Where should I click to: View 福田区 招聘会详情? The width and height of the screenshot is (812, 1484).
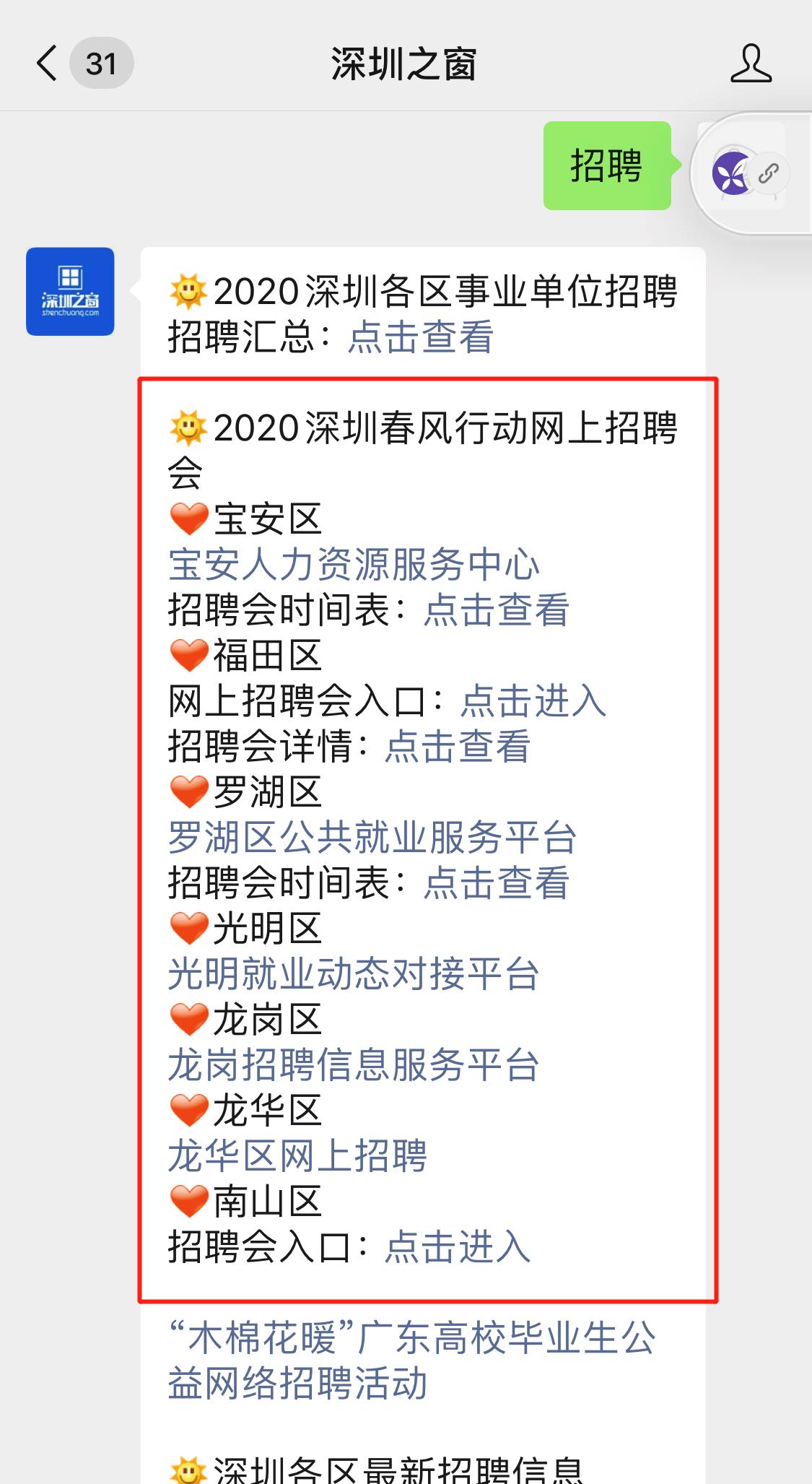tap(458, 747)
